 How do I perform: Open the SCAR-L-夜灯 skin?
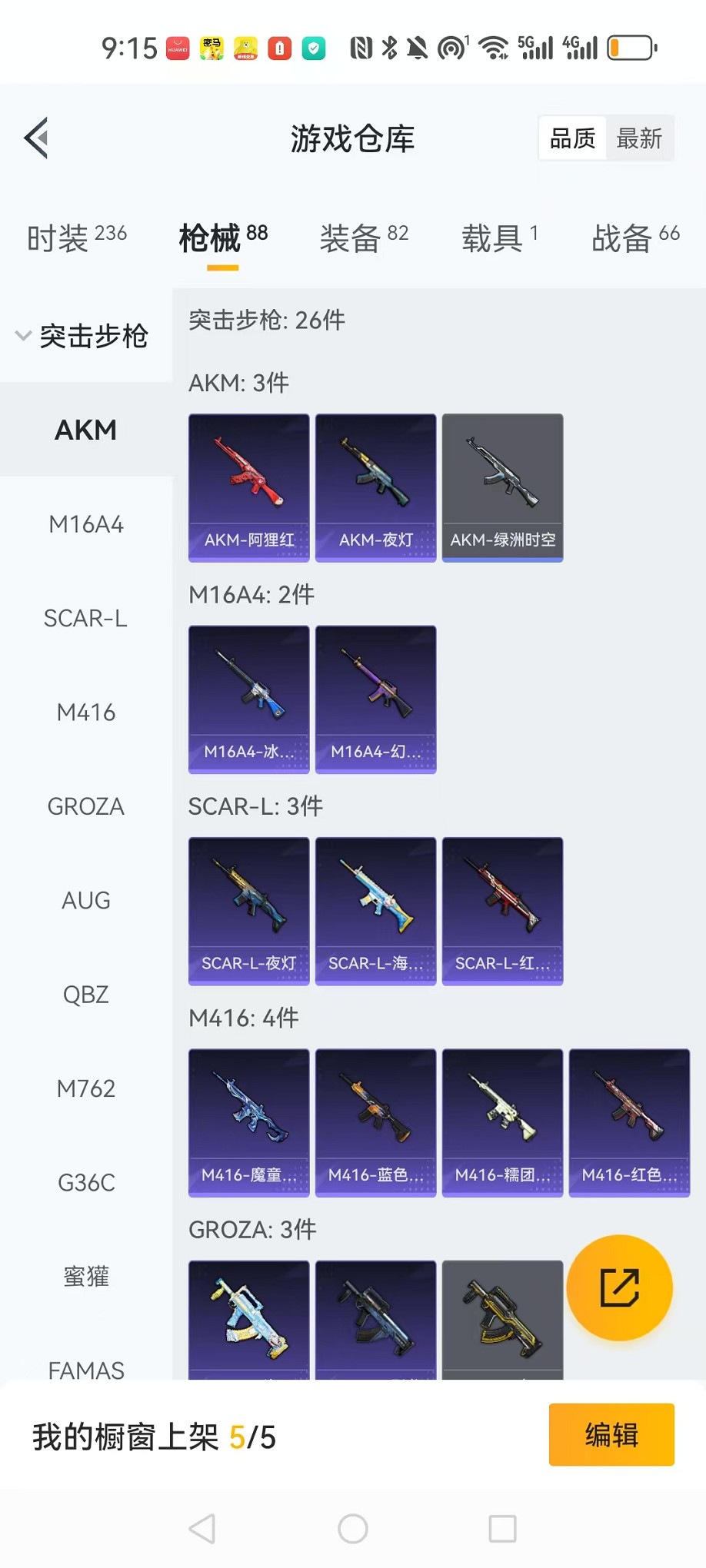(249, 911)
